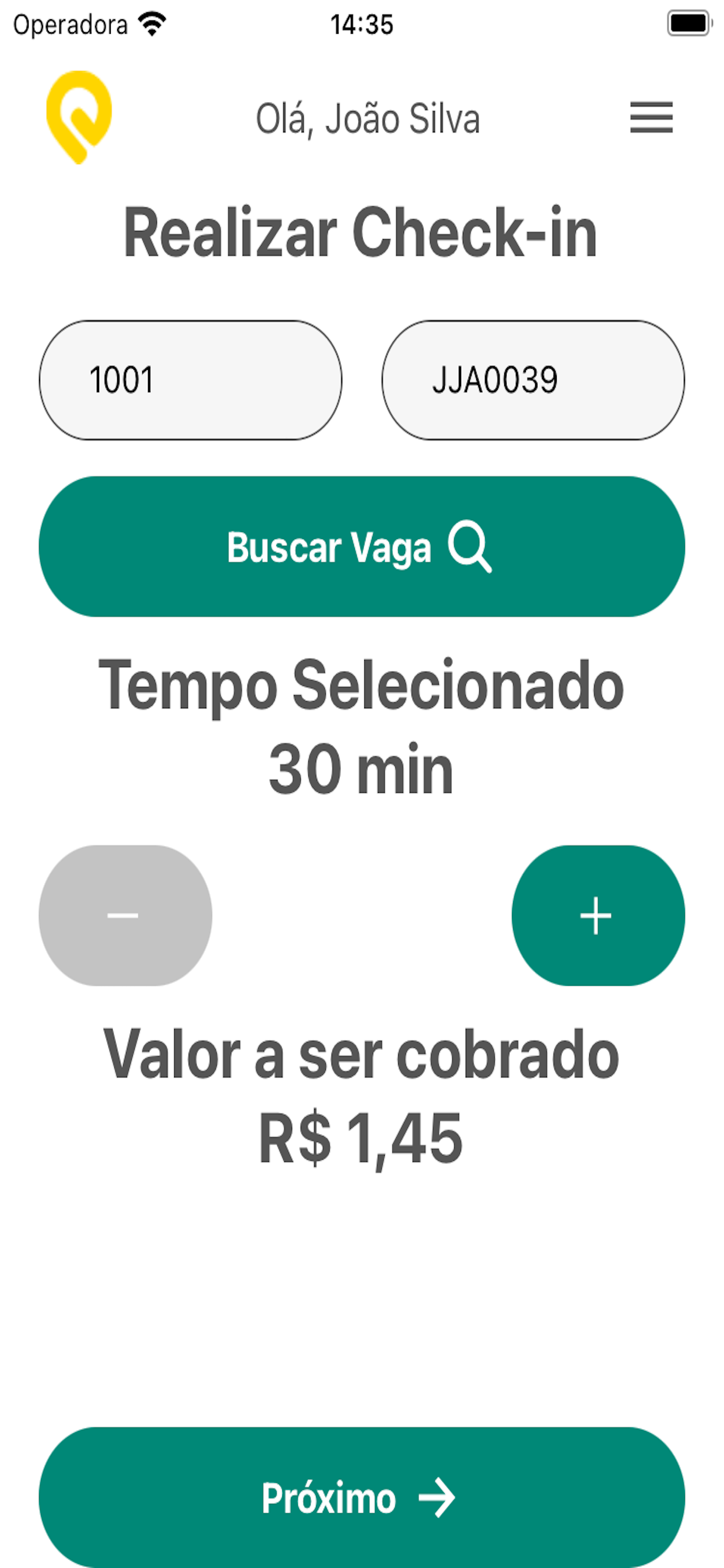Decrease the selected time with minus
This screenshot has width=724, height=1568.
pos(125,915)
